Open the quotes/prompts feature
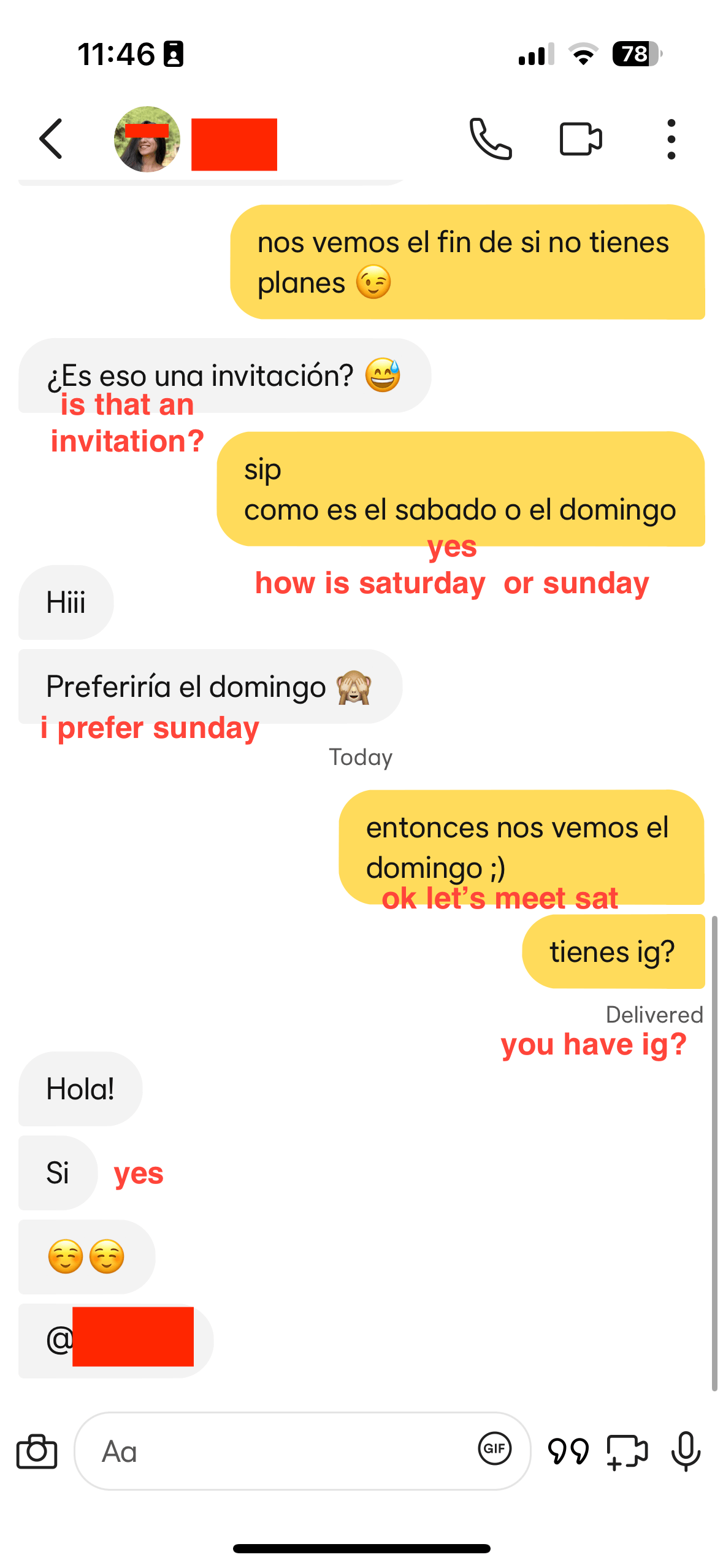 tap(568, 1451)
